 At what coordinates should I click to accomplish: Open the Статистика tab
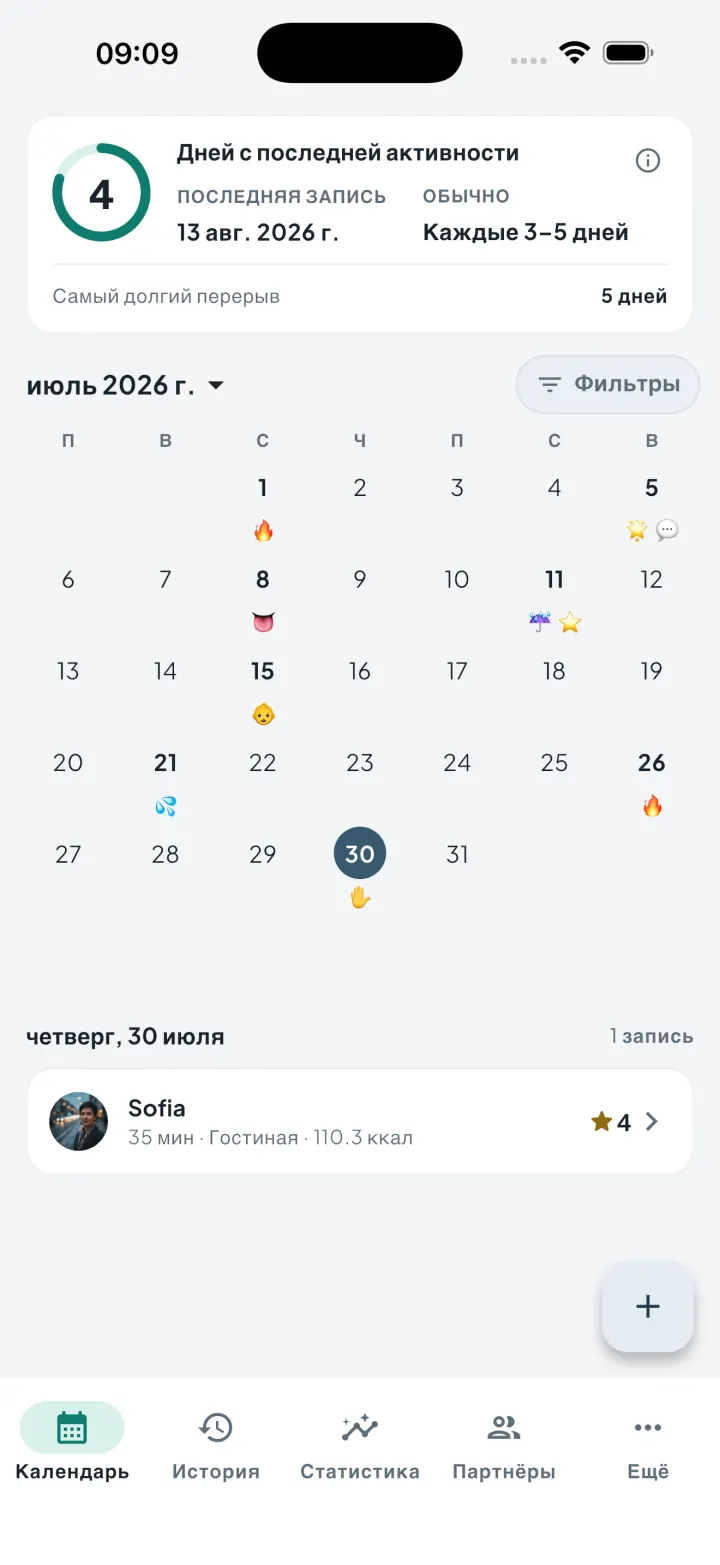click(x=360, y=1445)
